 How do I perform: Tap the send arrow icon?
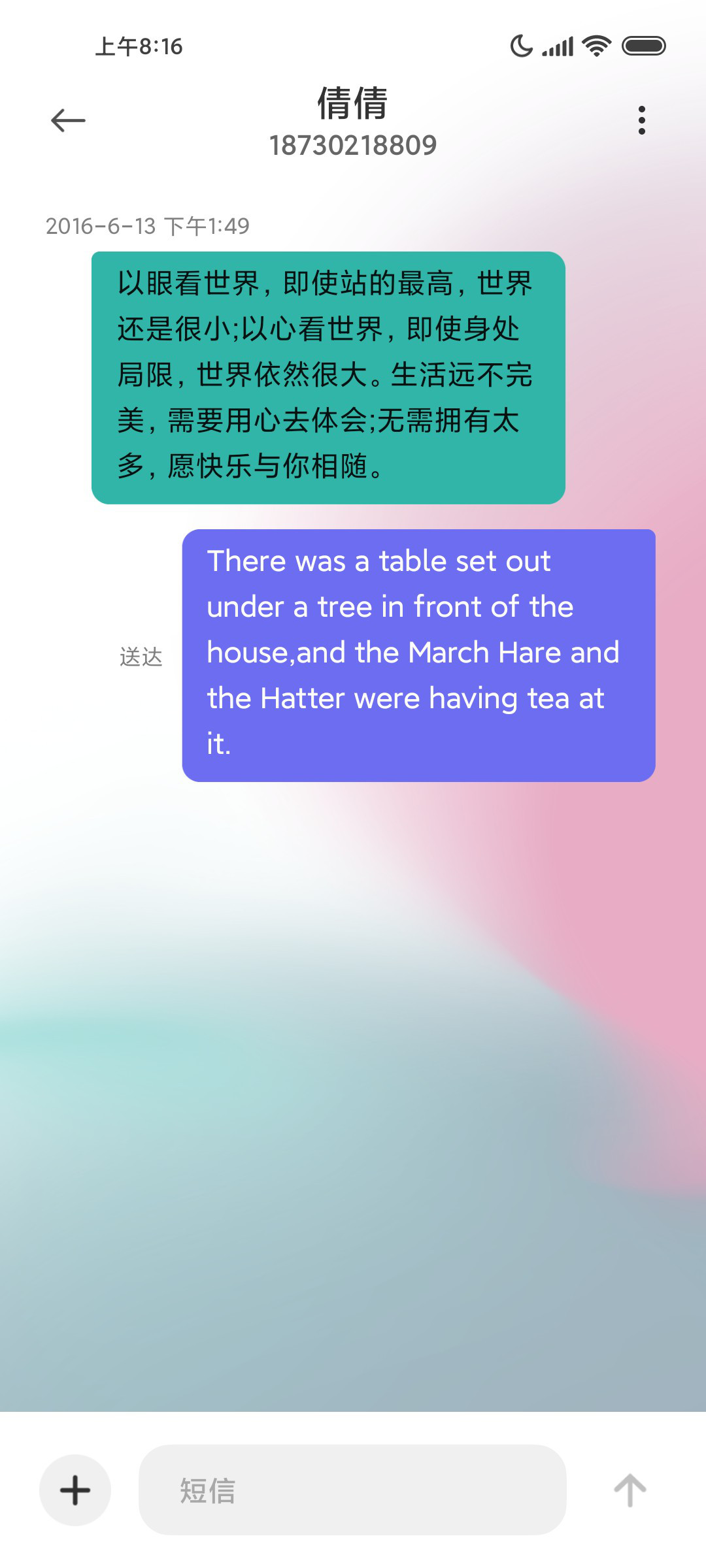pyautogui.click(x=630, y=1490)
